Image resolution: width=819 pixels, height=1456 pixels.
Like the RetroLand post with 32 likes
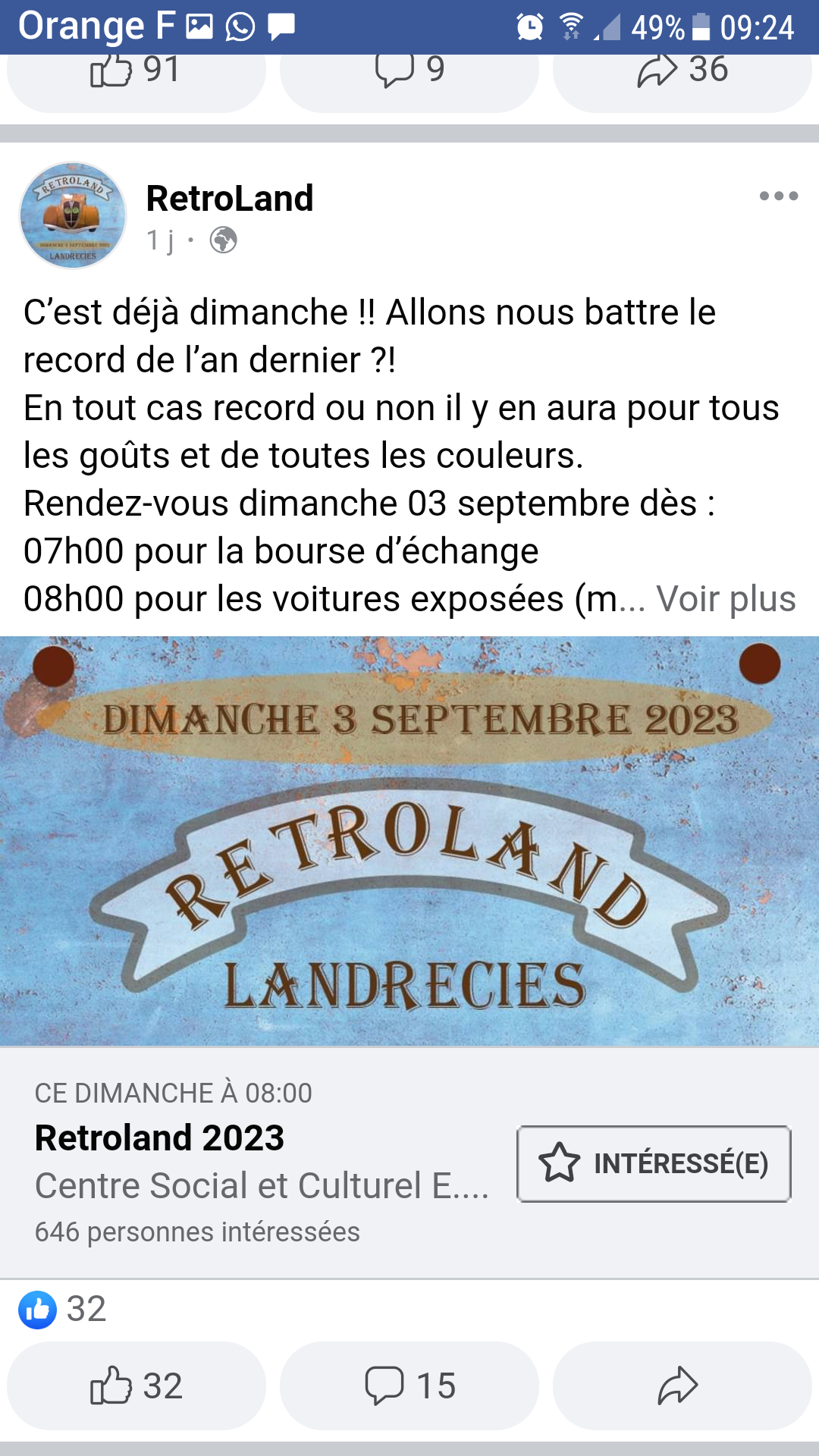click(x=136, y=1386)
